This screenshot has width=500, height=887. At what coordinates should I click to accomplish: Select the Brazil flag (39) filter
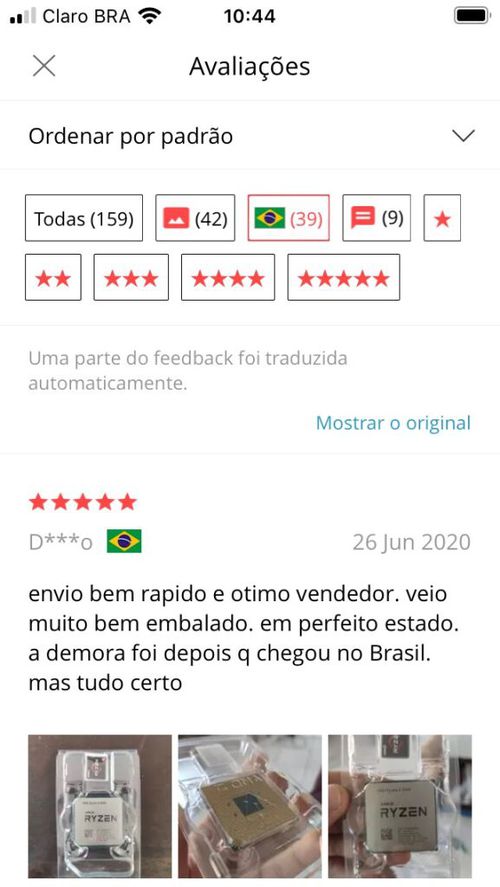click(x=288, y=218)
